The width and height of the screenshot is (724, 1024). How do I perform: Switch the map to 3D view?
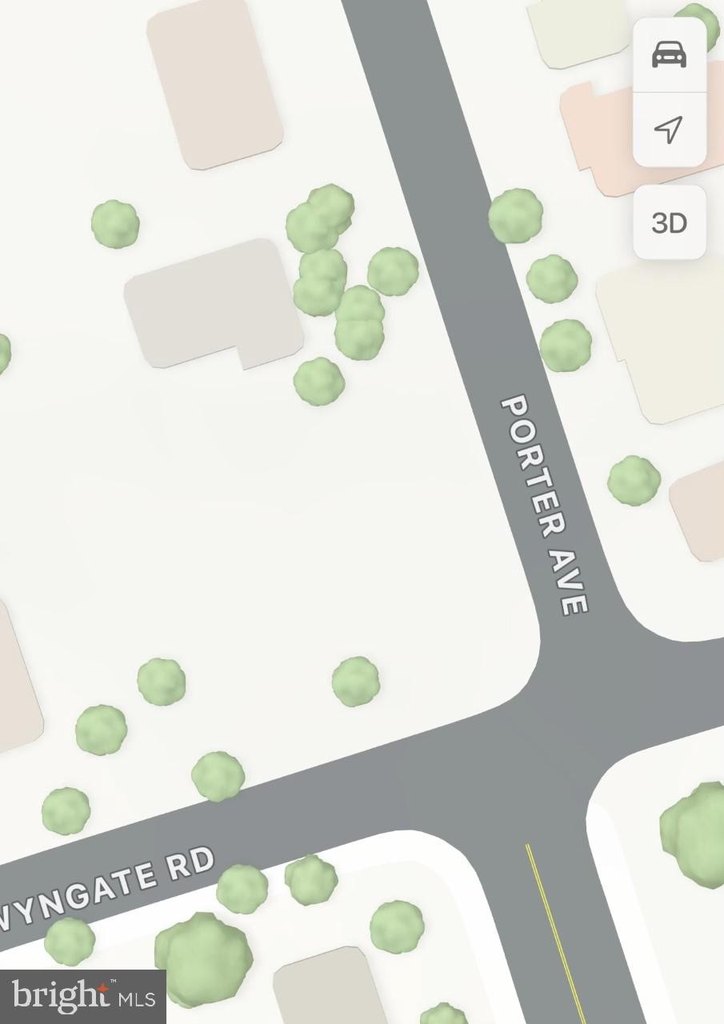(669, 222)
